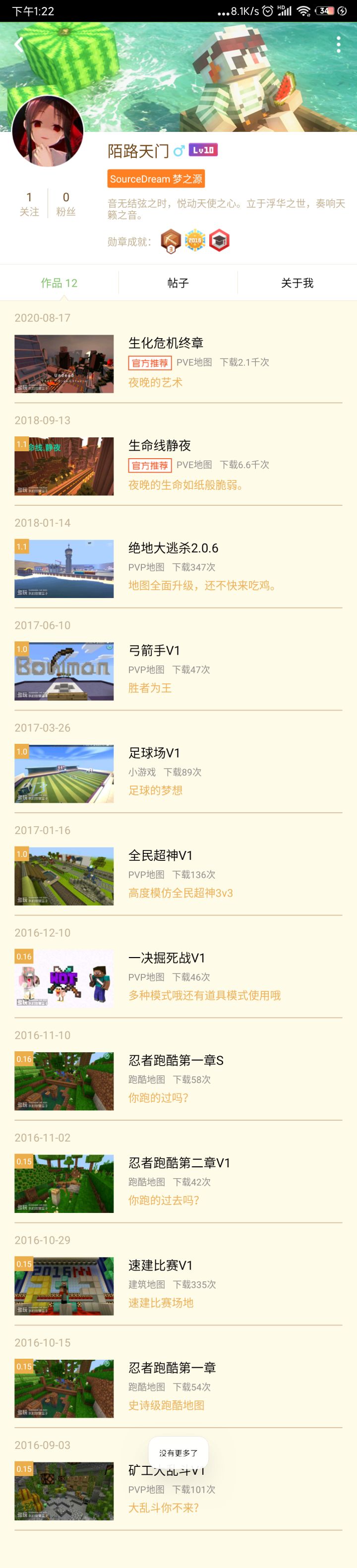Switch to the 帖子 tab

click(x=178, y=283)
